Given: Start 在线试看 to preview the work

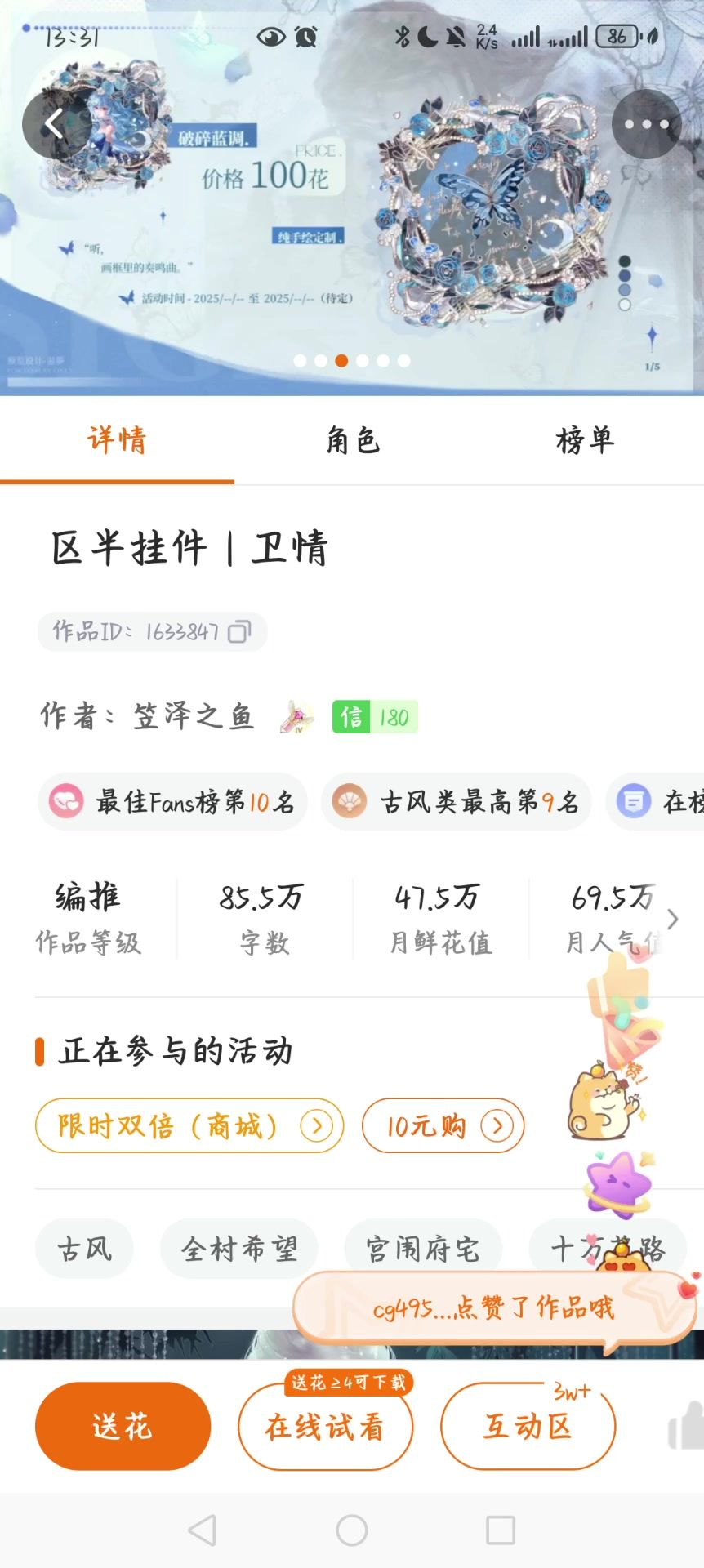Looking at the screenshot, I should pos(325,1427).
